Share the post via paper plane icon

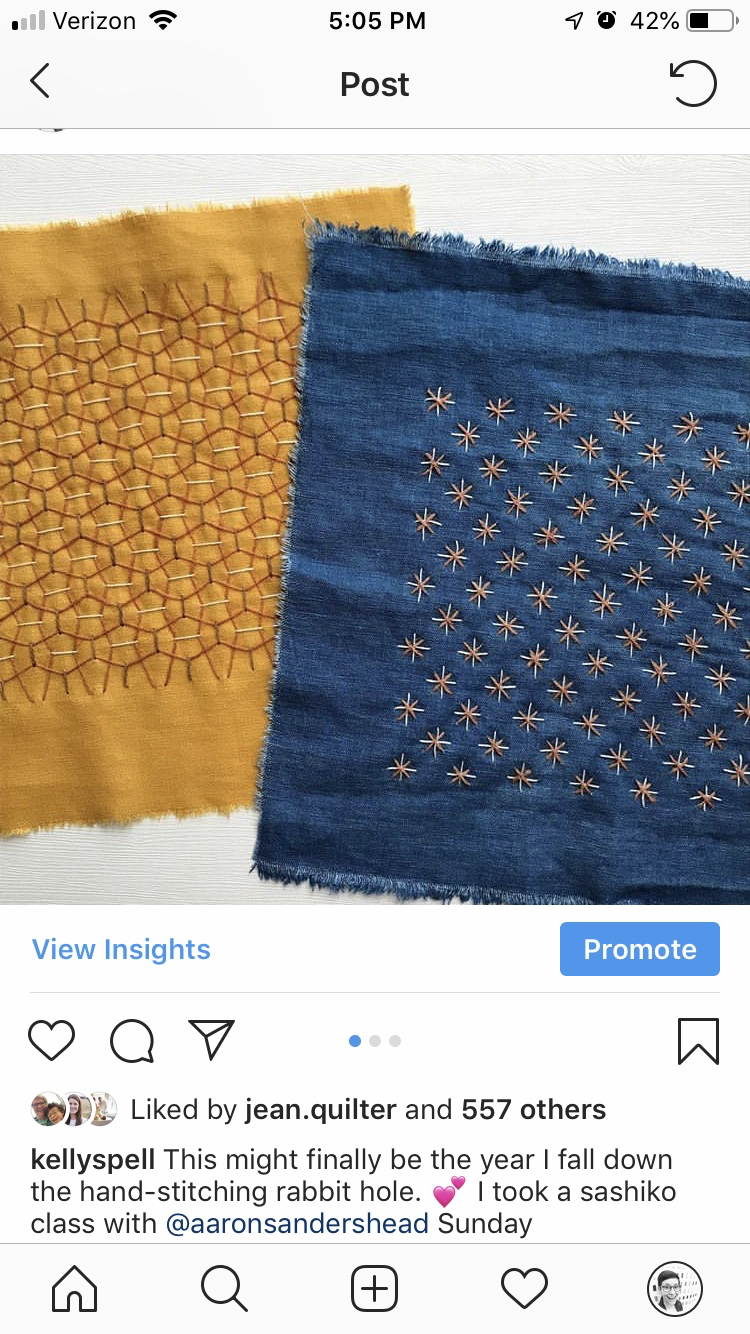[x=211, y=1040]
